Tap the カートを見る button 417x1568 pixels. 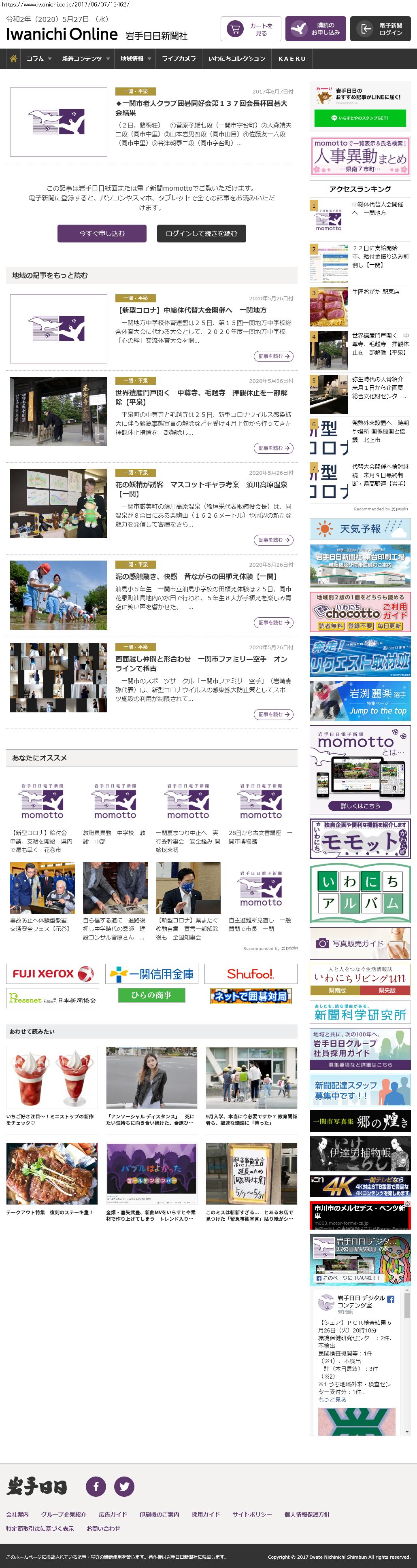tap(250, 29)
